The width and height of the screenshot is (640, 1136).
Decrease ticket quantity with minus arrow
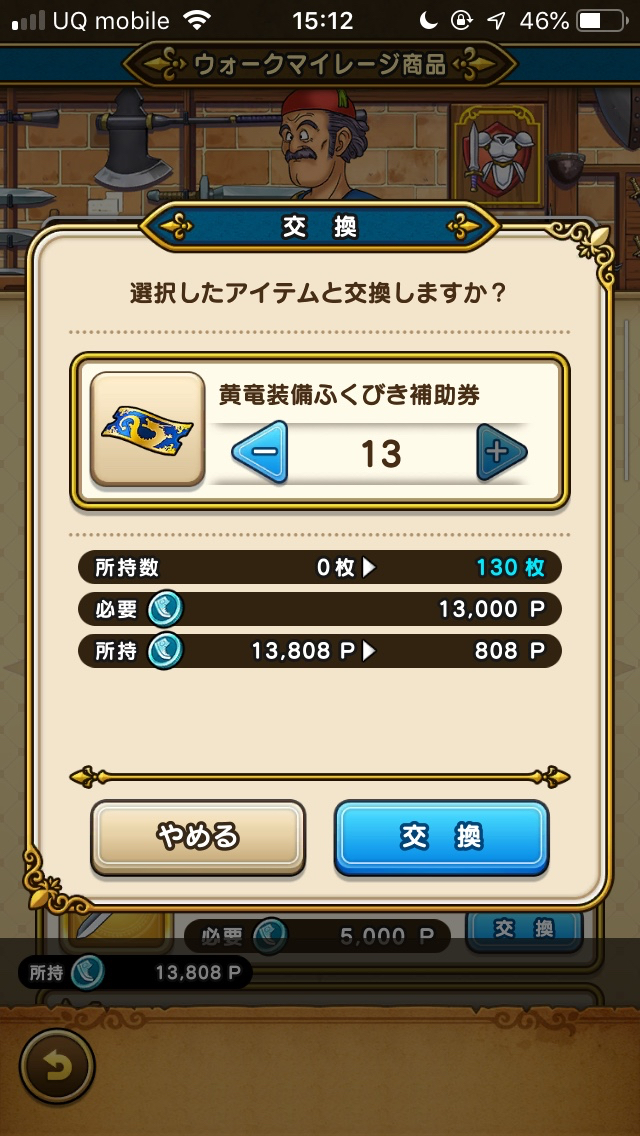pyautogui.click(x=261, y=453)
